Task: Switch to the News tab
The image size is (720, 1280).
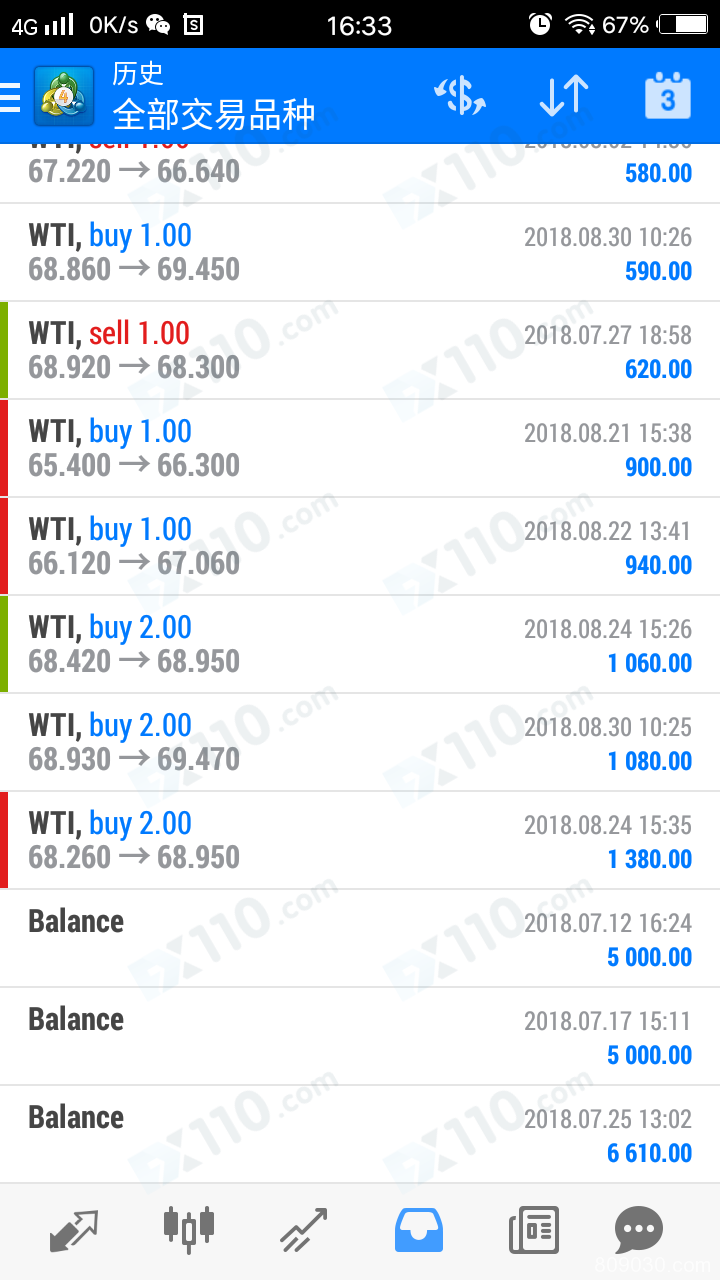Action: click(533, 1229)
